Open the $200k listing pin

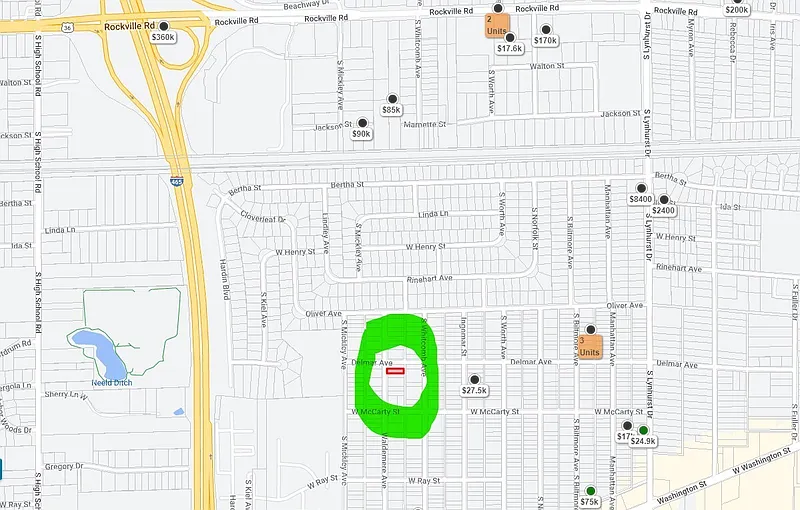[737, 9]
